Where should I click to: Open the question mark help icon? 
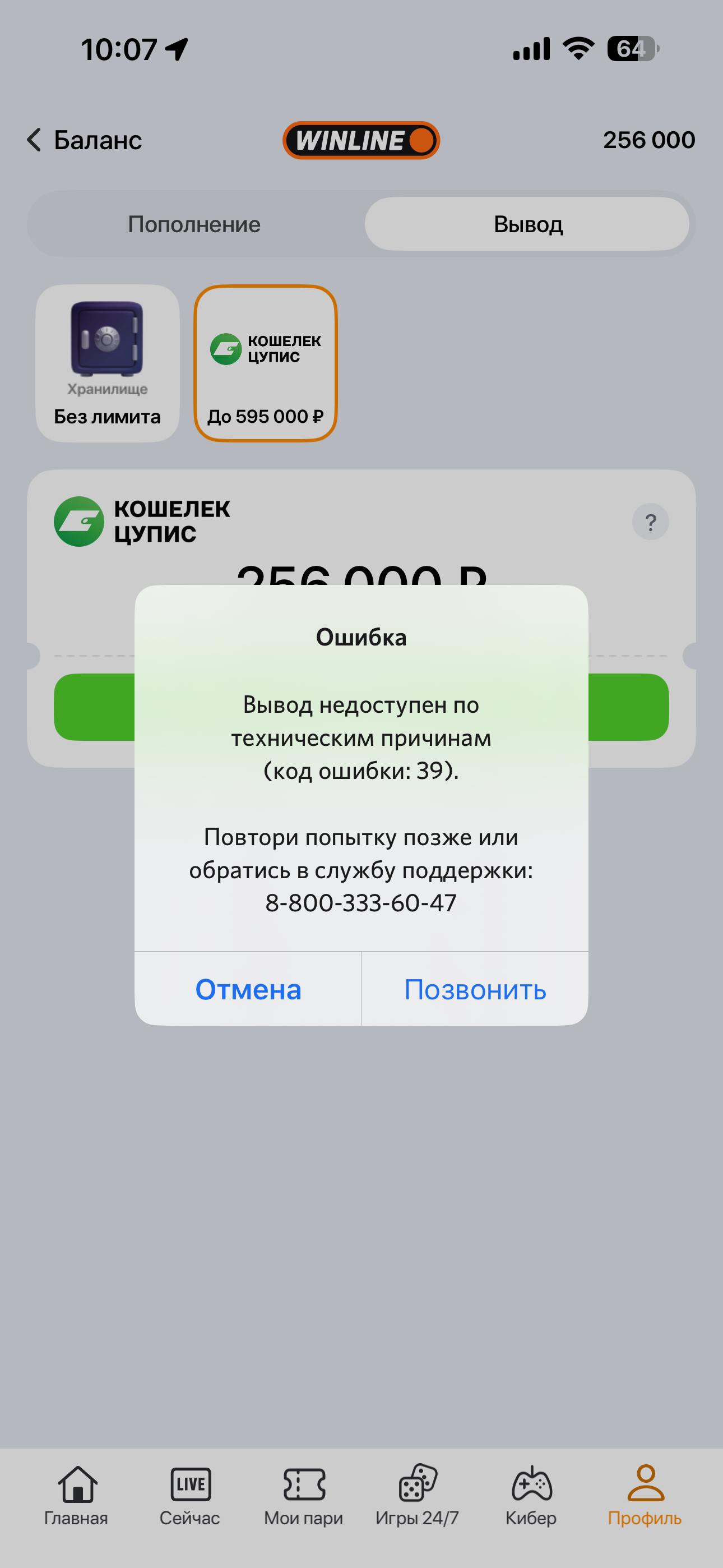click(x=650, y=522)
